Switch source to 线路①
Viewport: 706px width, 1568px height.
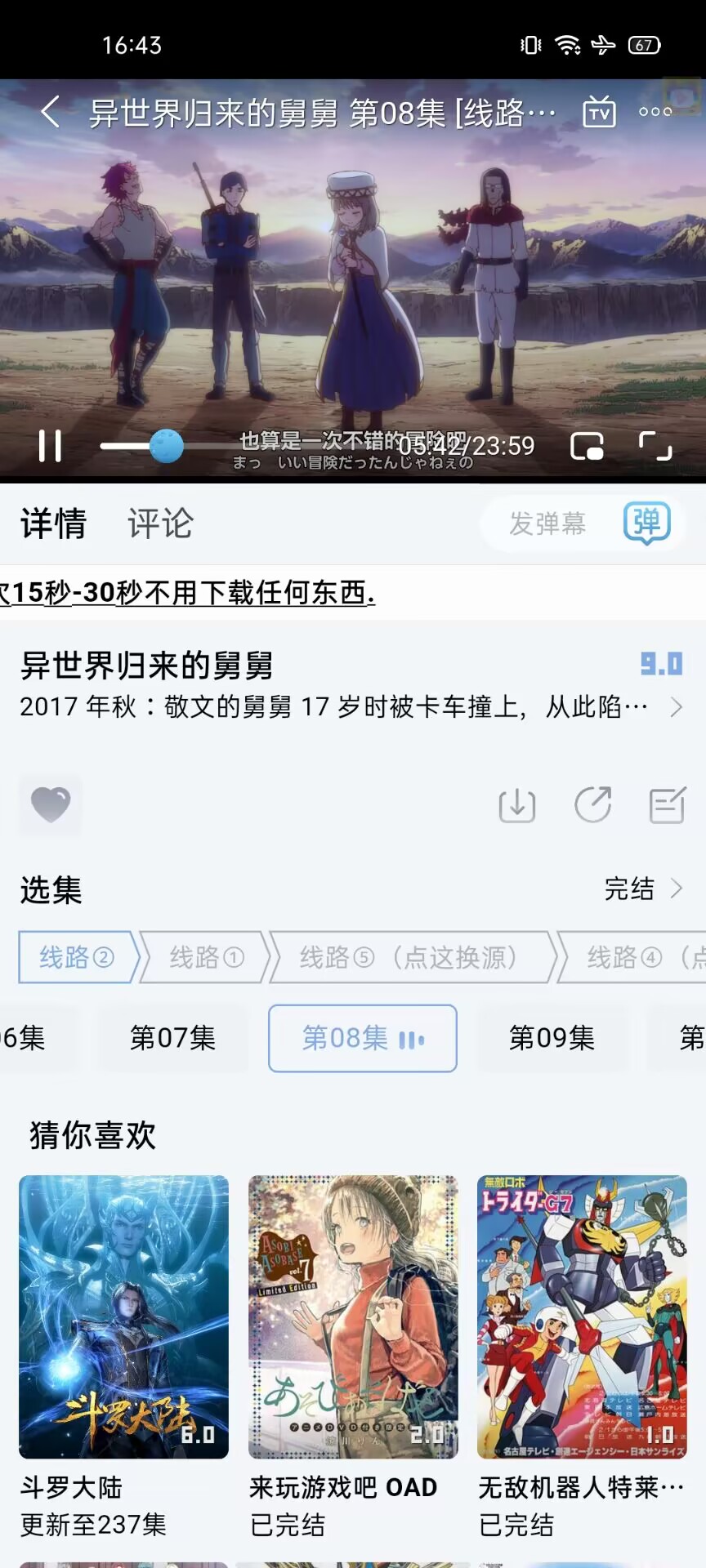[x=206, y=957]
